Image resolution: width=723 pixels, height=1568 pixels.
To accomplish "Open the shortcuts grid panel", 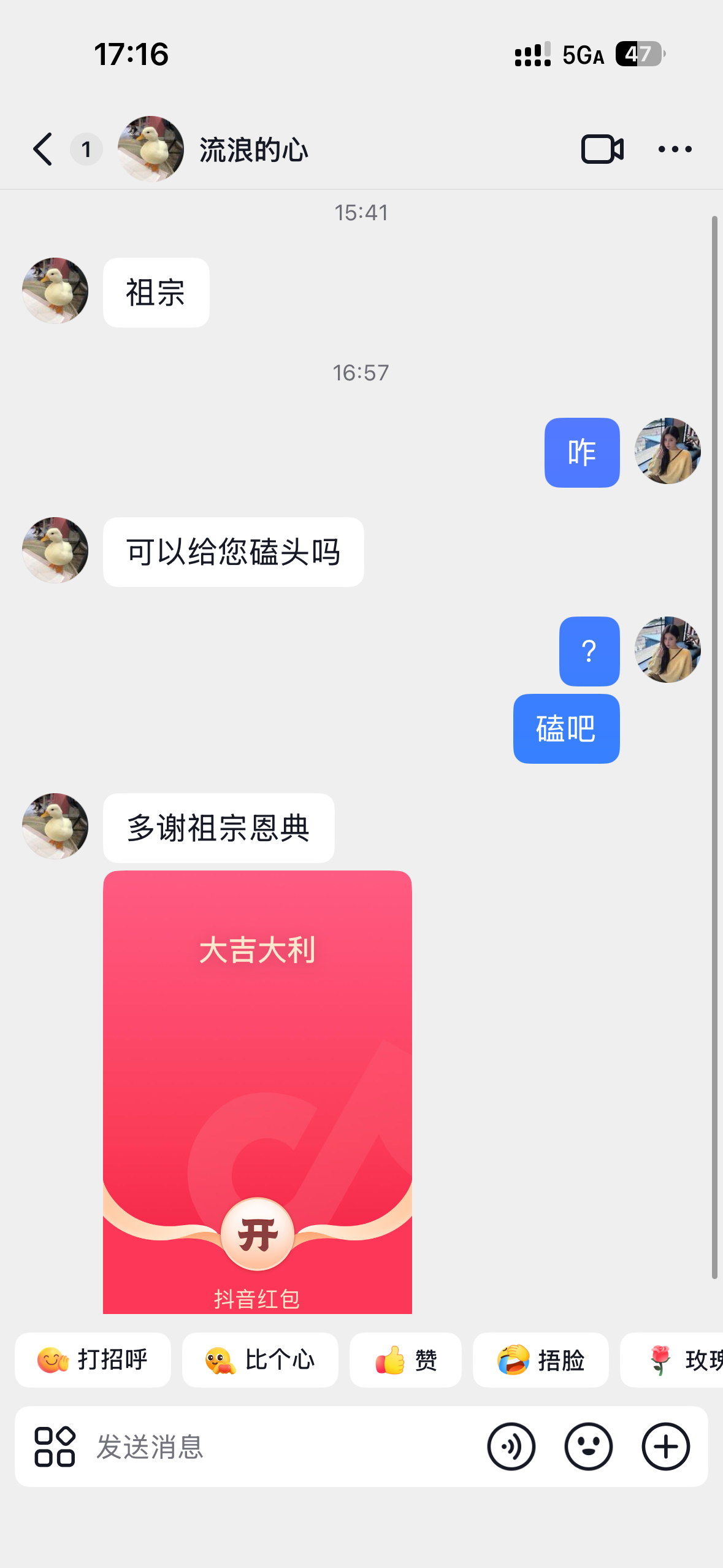I will pyautogui.click(x=55, y=1446).
